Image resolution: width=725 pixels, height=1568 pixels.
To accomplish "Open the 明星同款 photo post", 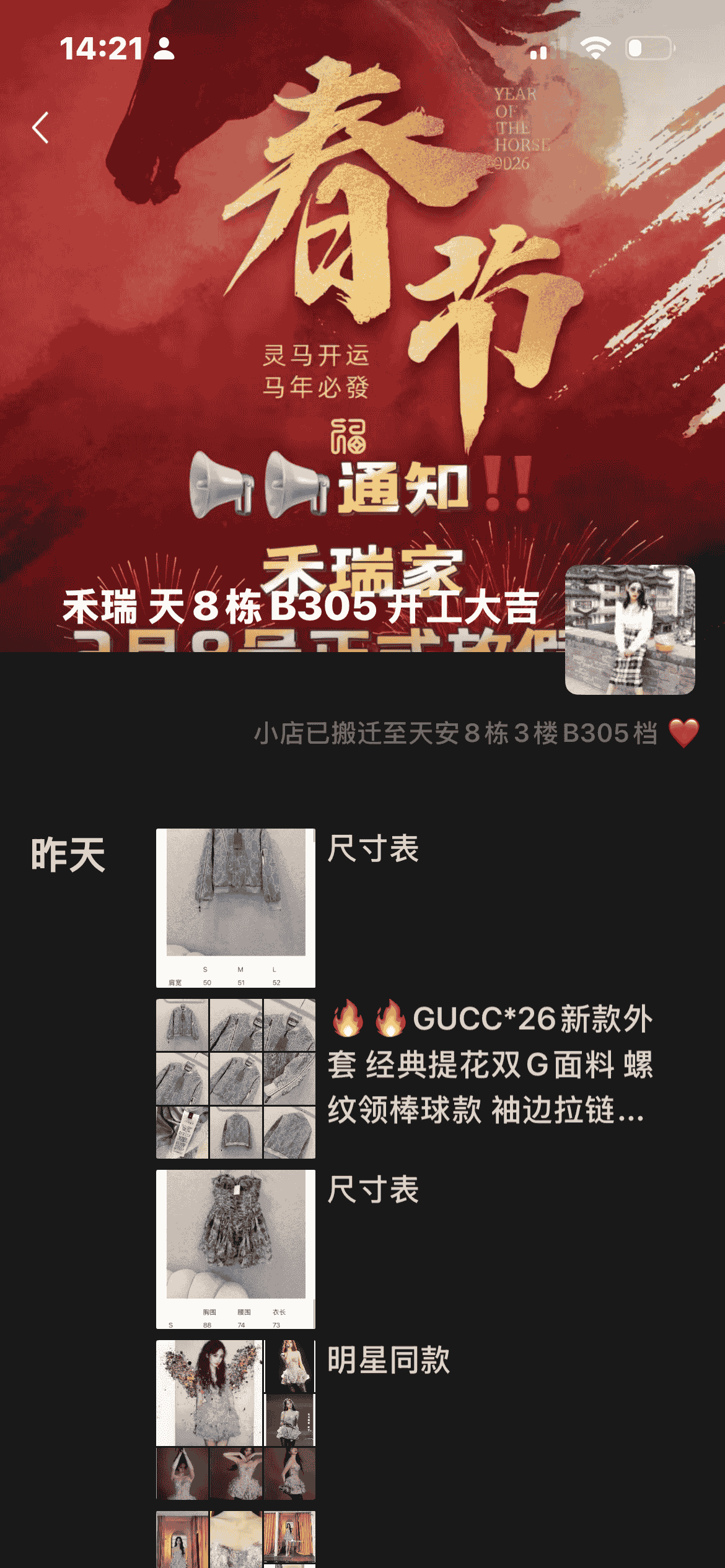I will (235, 1419).
